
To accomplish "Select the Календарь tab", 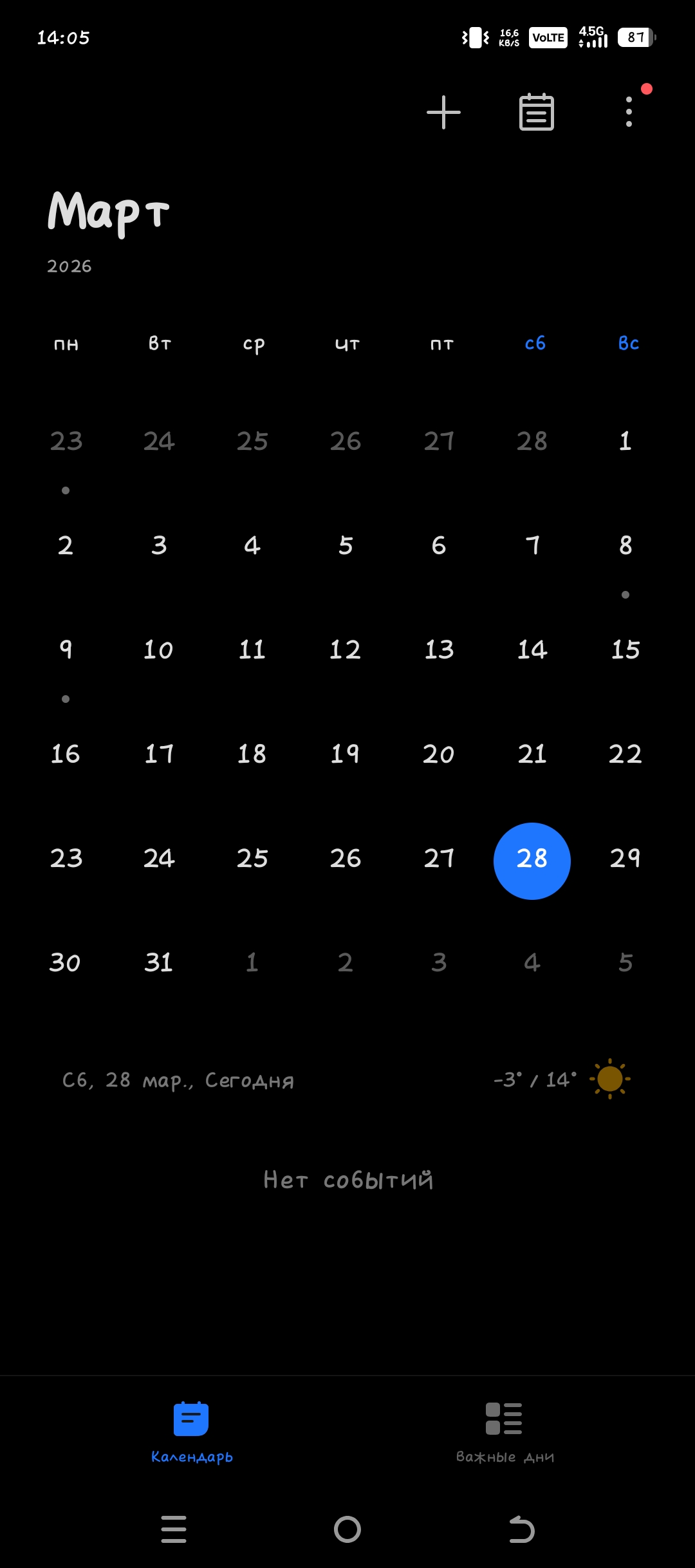I will [192, 1432].
